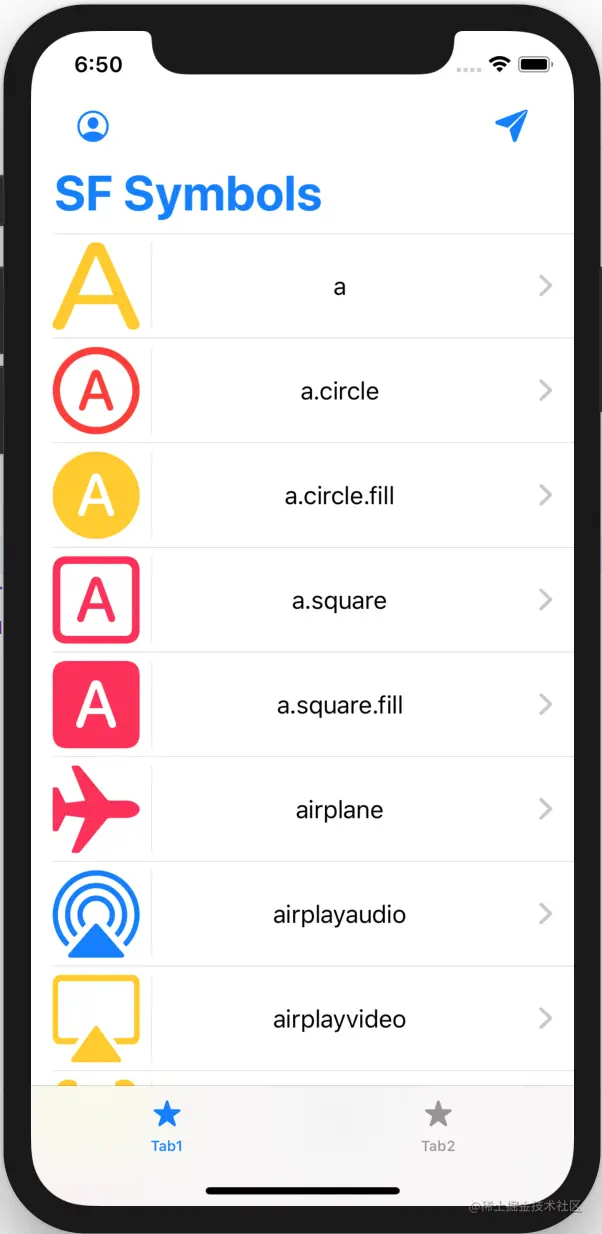The image size is (602, 1234).
Task: Open the a.circle row
Action: tap(340, 391)
